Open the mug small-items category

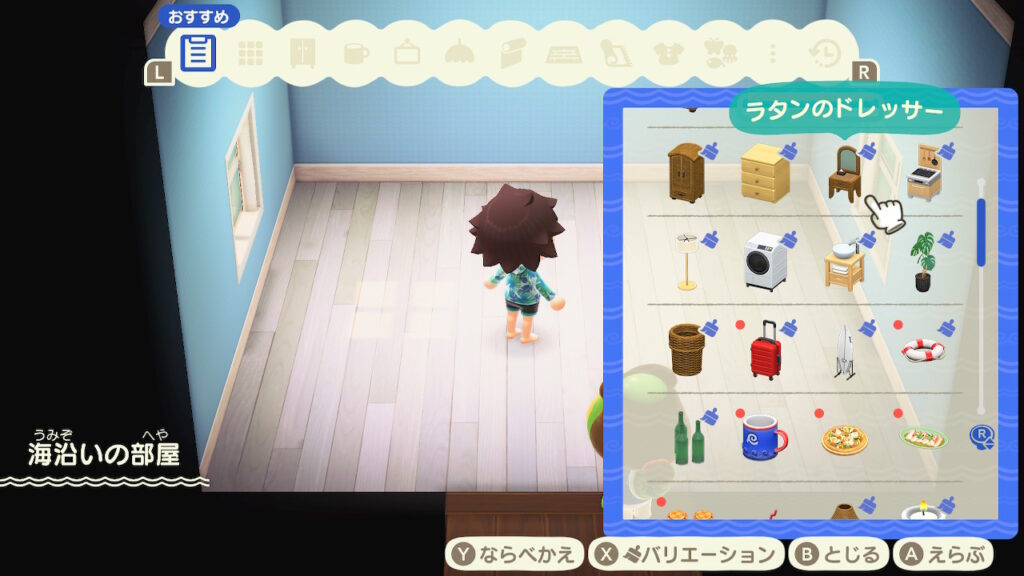[355, 53]
